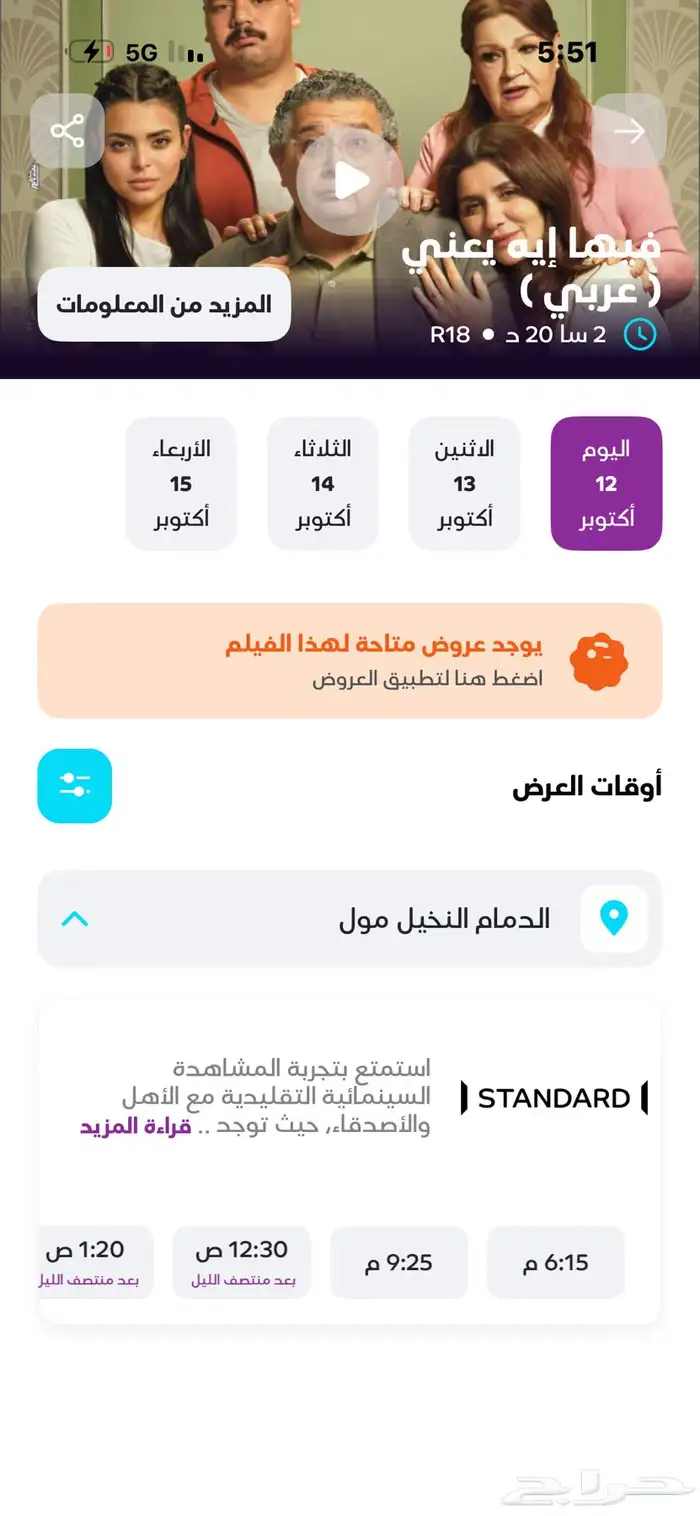This screenshot has width=700, height=1516.
Task: Choose الثلاثاء 14 أكتوبر date
Action: pos(322,484)
